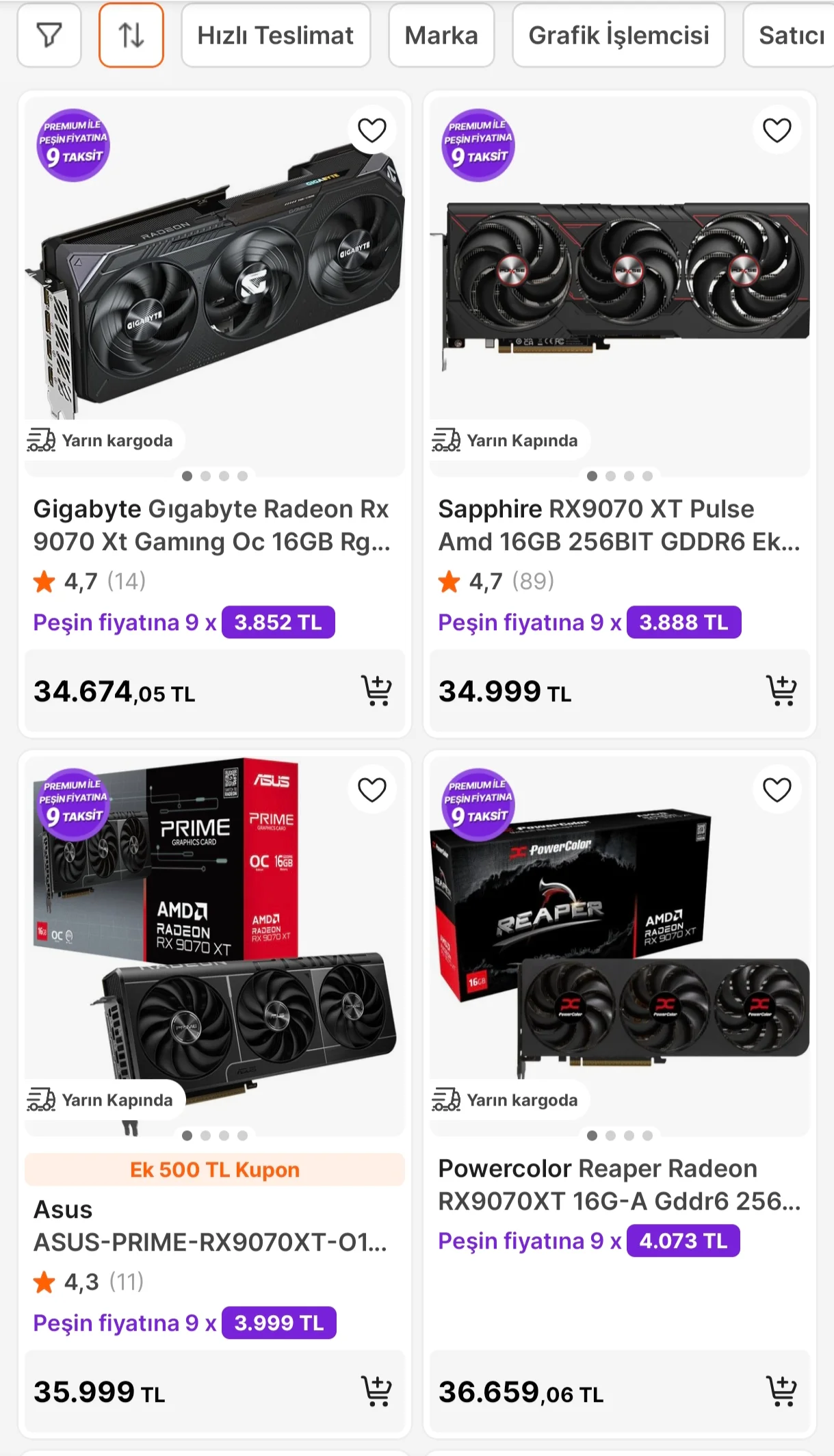
Task: Add Gigabyte 34.674,05 TL card to cart
Action: 376,690
